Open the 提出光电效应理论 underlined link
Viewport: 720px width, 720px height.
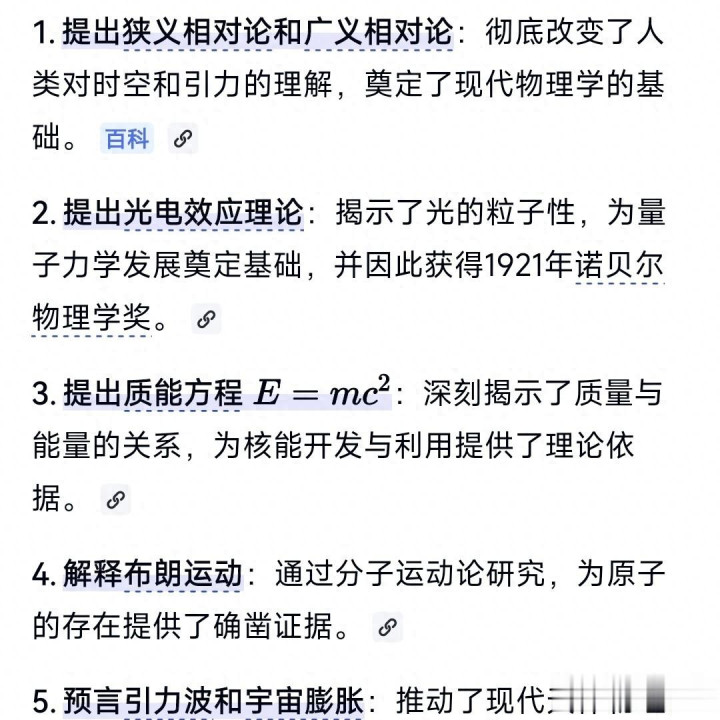183,214
